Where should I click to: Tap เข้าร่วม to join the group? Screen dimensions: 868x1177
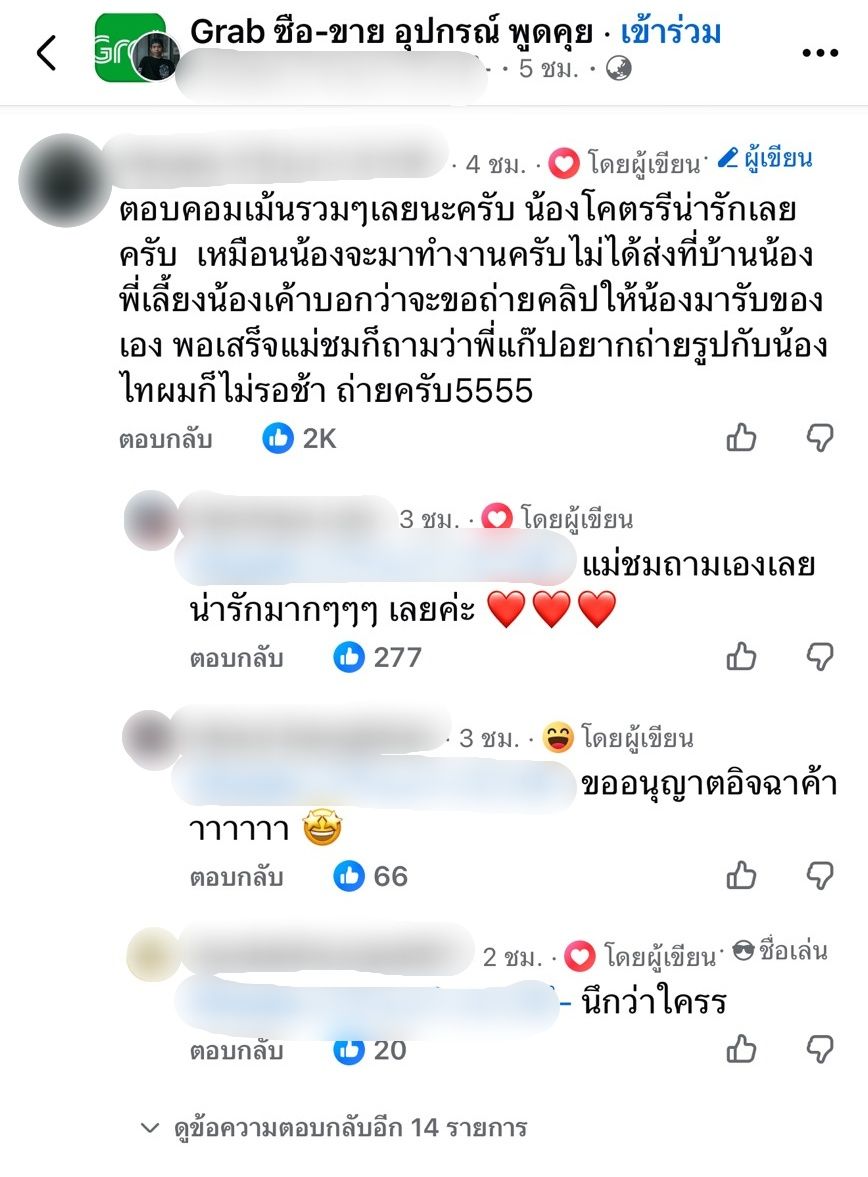tap(671, 32)
